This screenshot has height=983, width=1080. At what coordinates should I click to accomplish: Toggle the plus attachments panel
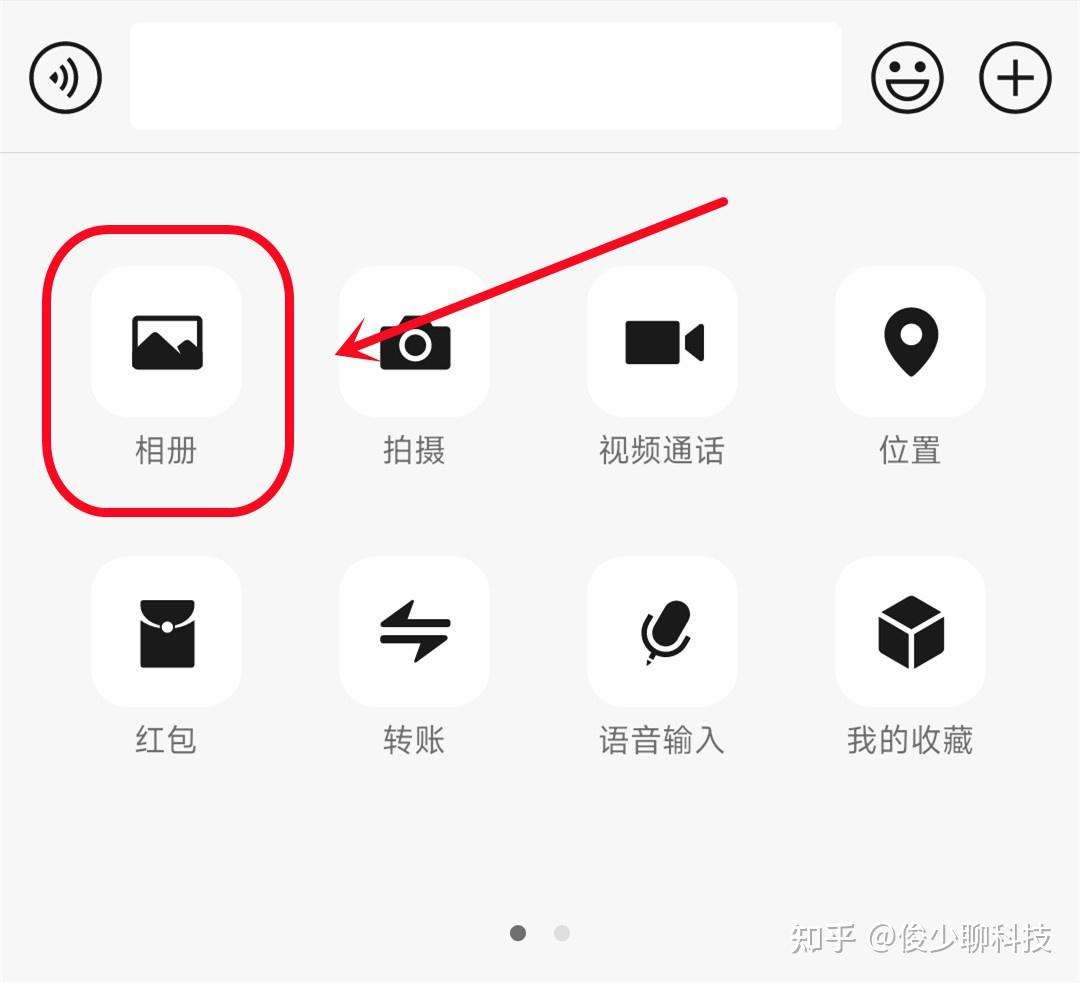tap(1014, 77)
